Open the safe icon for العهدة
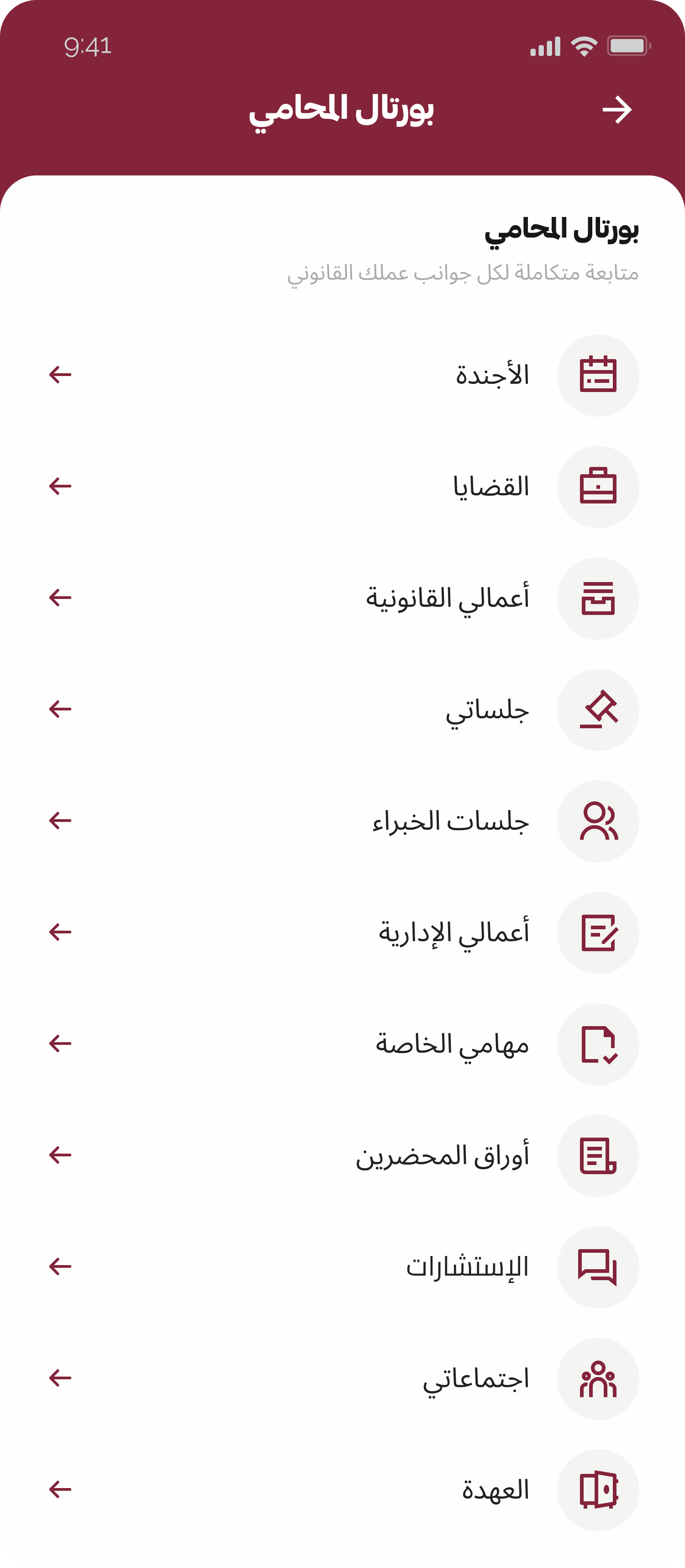Image resolution: width=685 pixels, height=1568 pixels. 599,1490
